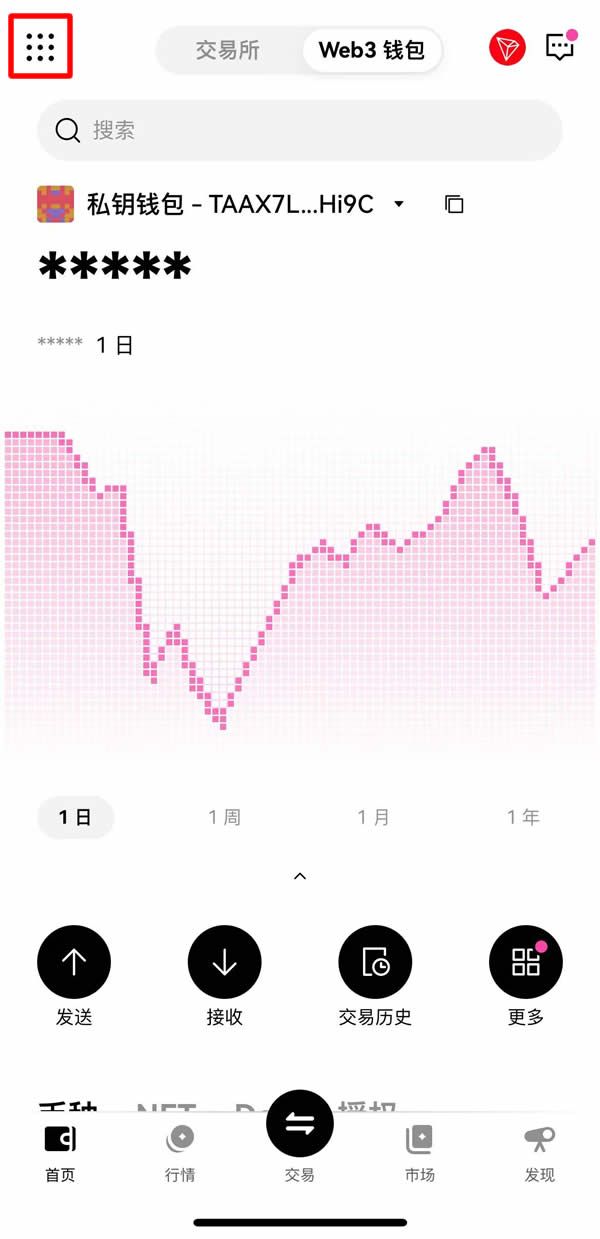Open the messages icon
The image size is (600, 1239).
560,47
